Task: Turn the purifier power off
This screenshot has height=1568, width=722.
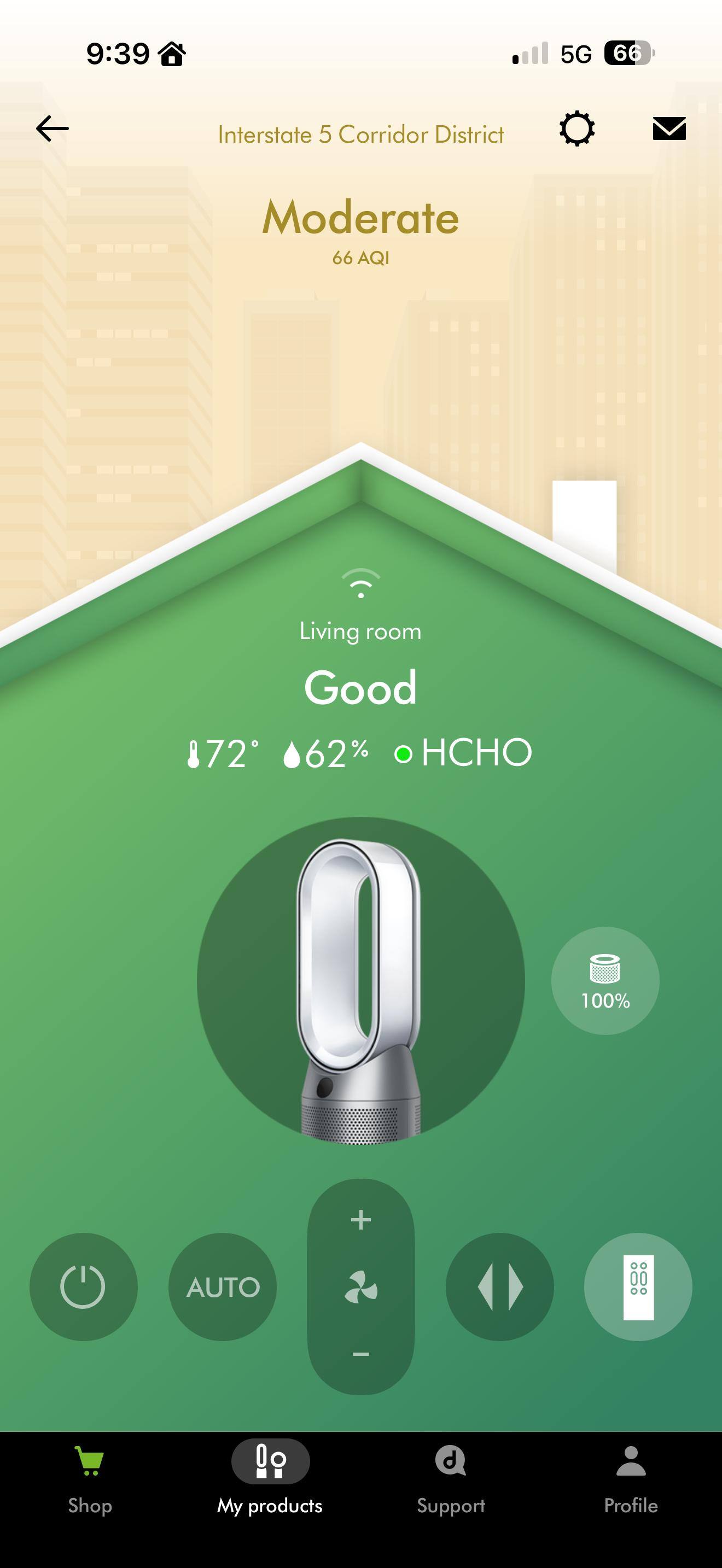Action: click(83, 1287)
